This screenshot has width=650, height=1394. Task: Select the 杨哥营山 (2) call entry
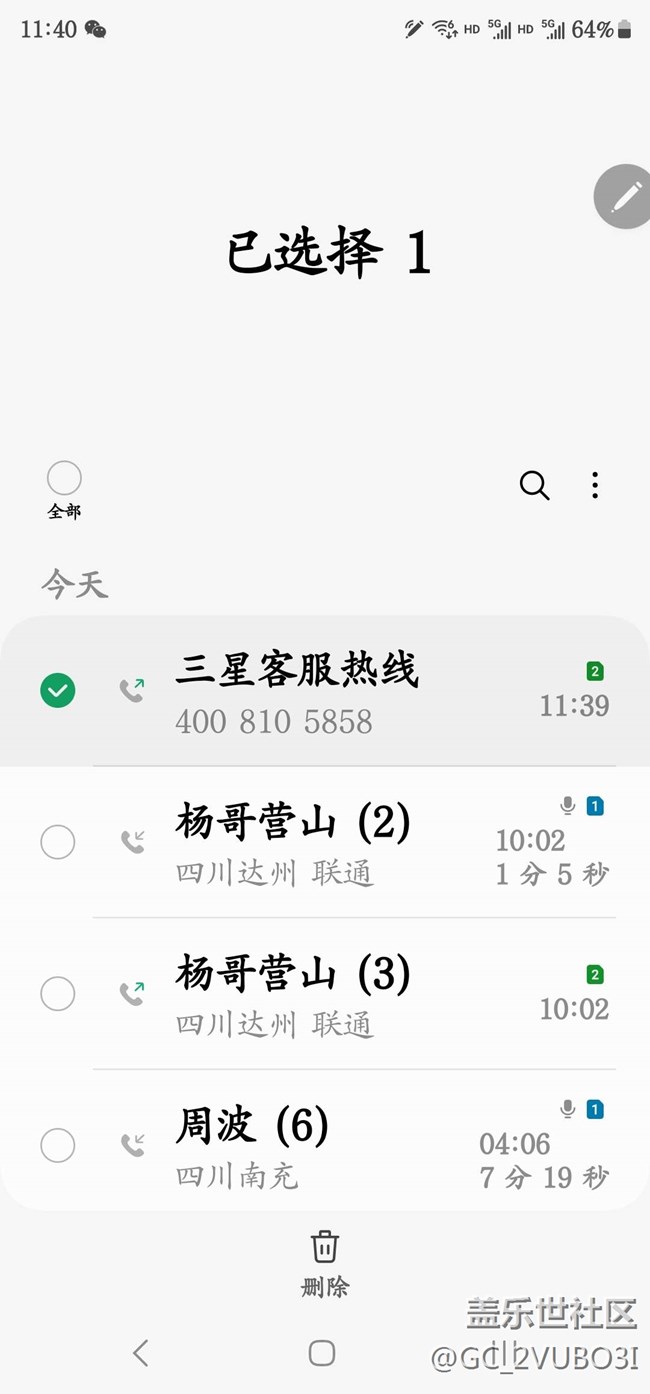point(58,842)
